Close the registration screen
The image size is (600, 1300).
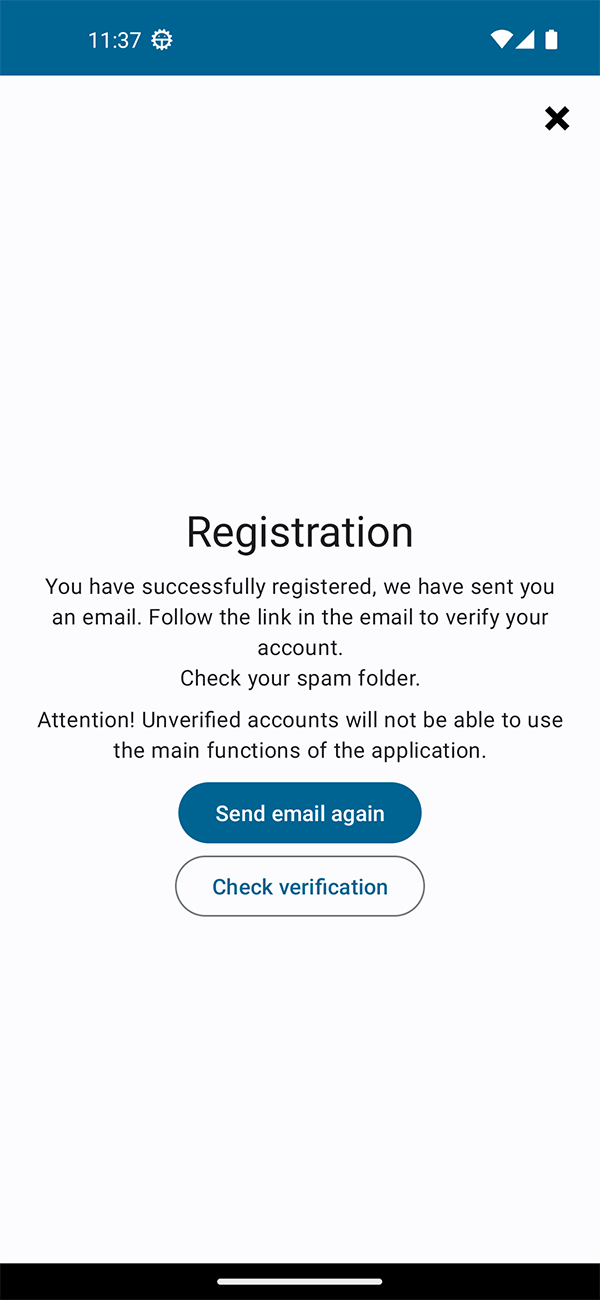point(557,119)
